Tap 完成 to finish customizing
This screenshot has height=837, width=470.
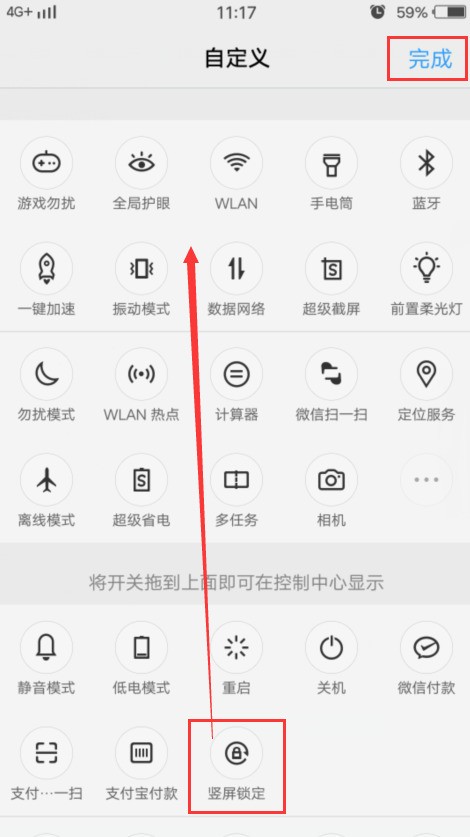tap(430, 59)
